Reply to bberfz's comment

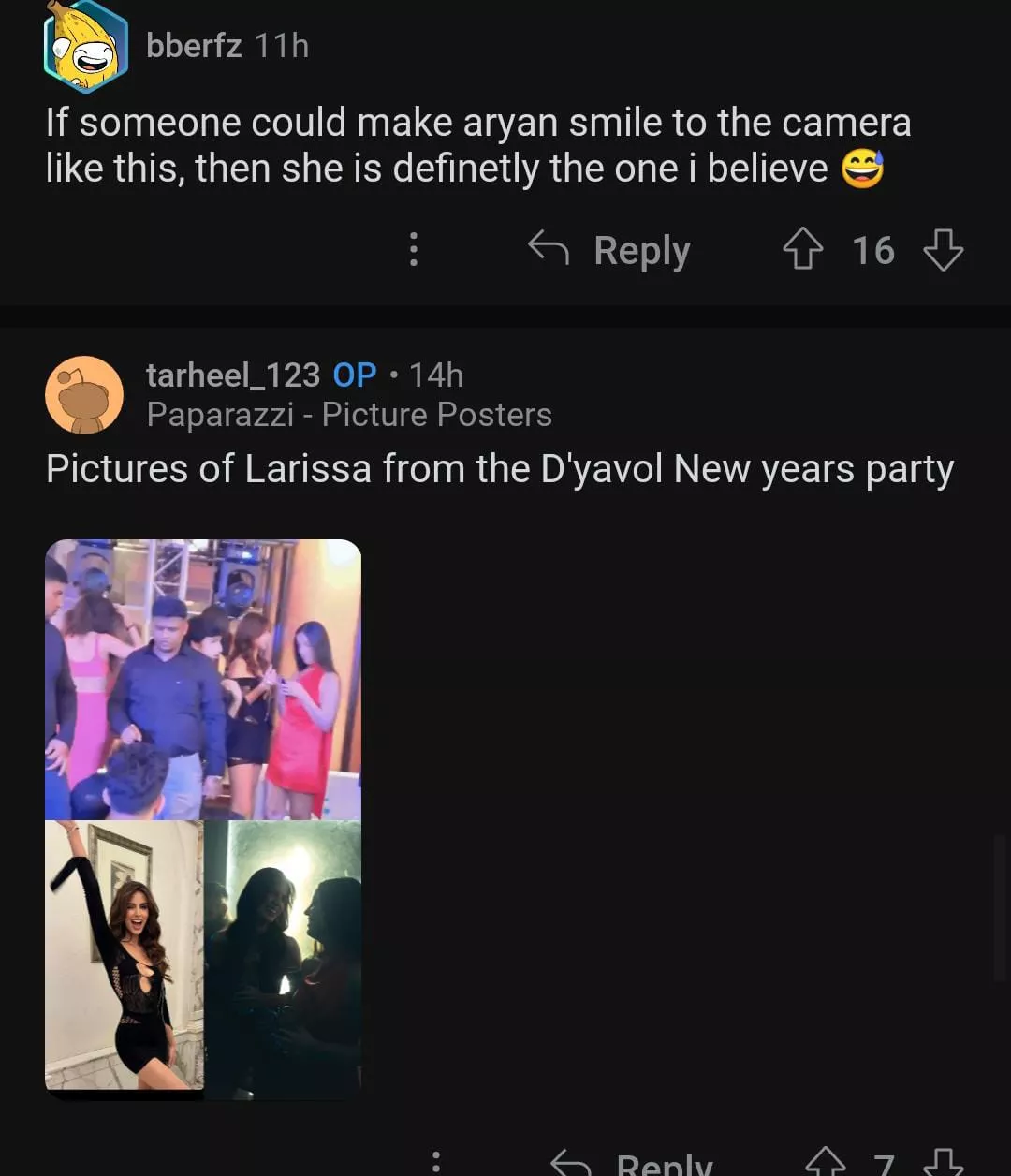[610, 250]
